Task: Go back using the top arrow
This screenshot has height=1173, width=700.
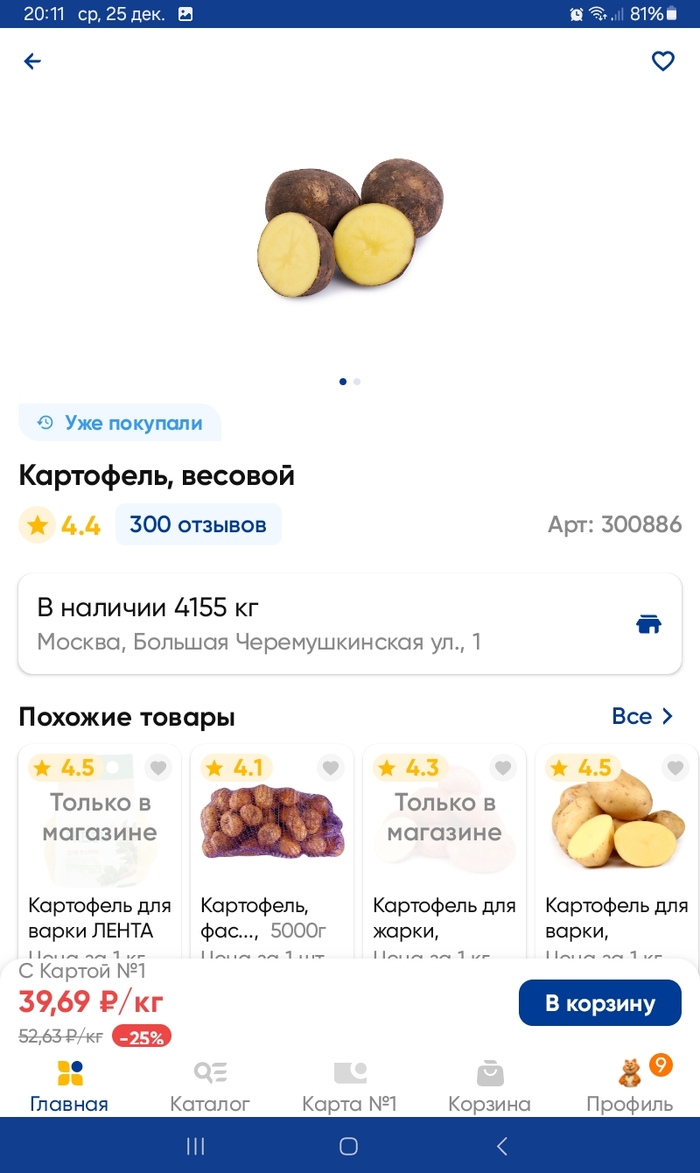Action: click(33, 62)
